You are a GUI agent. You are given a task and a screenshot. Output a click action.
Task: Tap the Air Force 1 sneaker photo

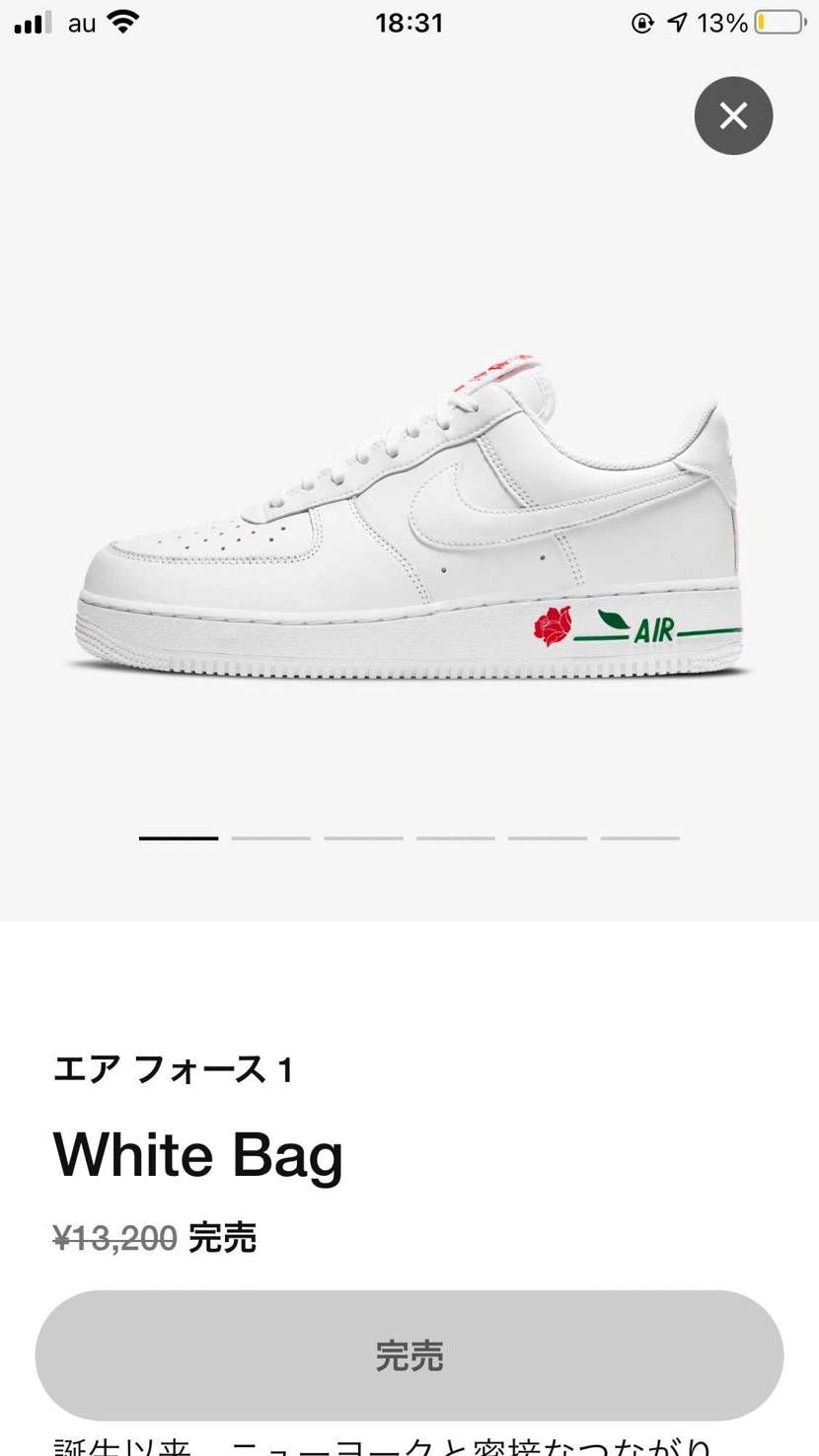point(409,513)
